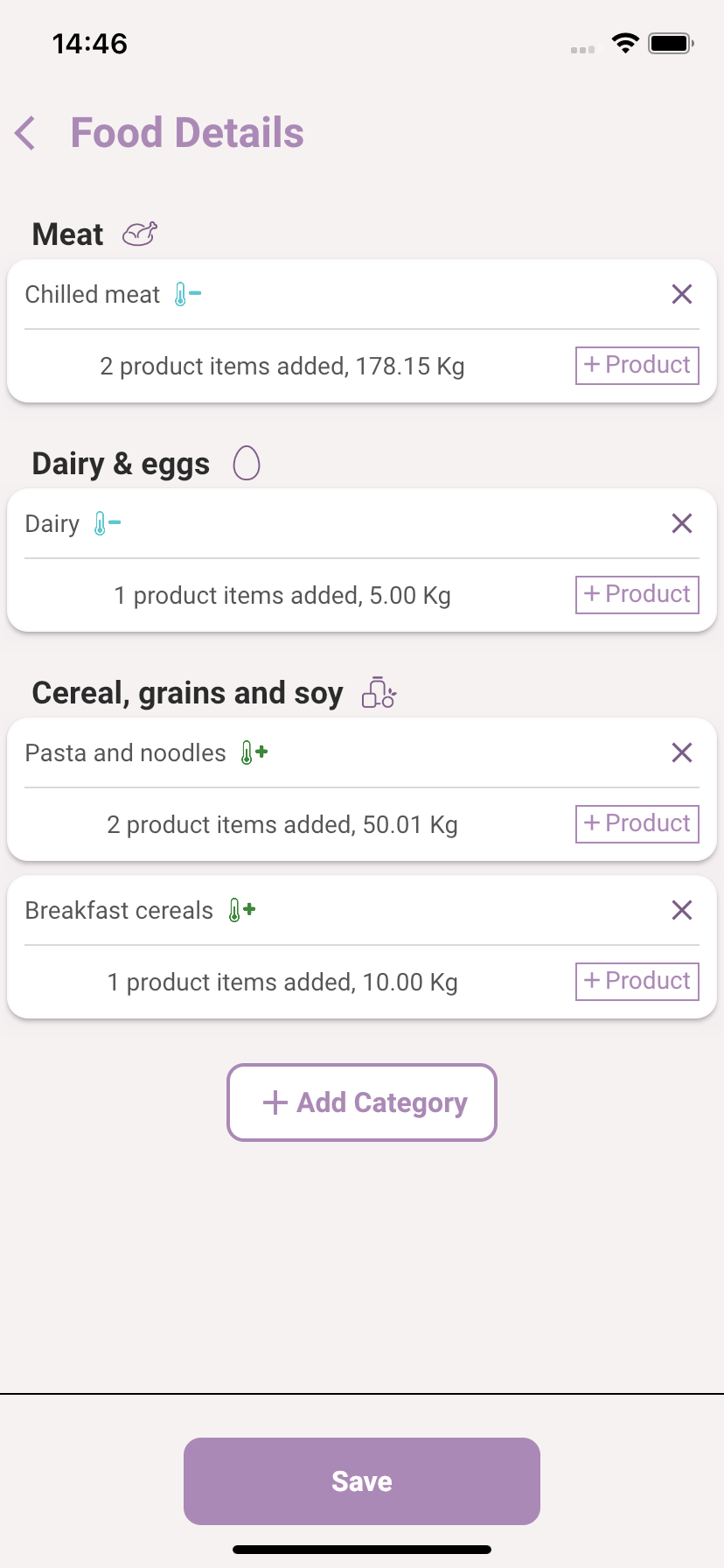Remove the Chilled meat category

(682, 294)
